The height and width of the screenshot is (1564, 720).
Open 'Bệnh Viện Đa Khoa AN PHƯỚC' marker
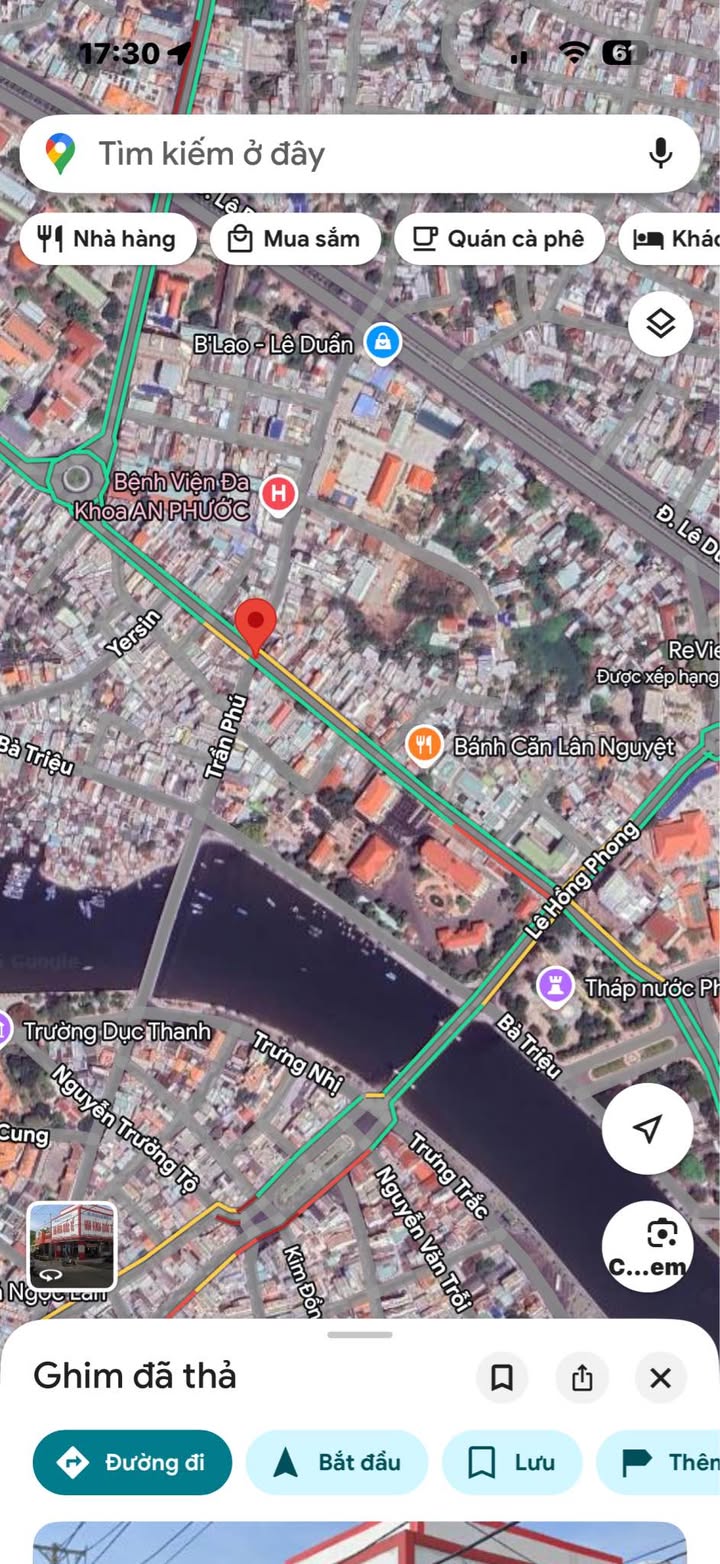(279, 493)
